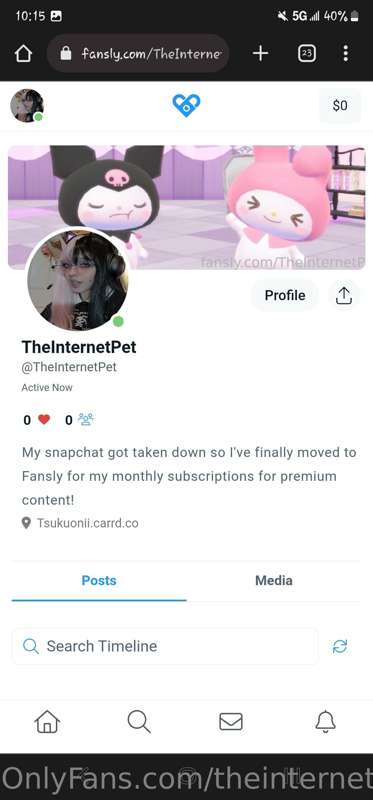The width and height of the screenshot is (373, 800).
Task: Open the browser overflow menu
Action: 345,53
